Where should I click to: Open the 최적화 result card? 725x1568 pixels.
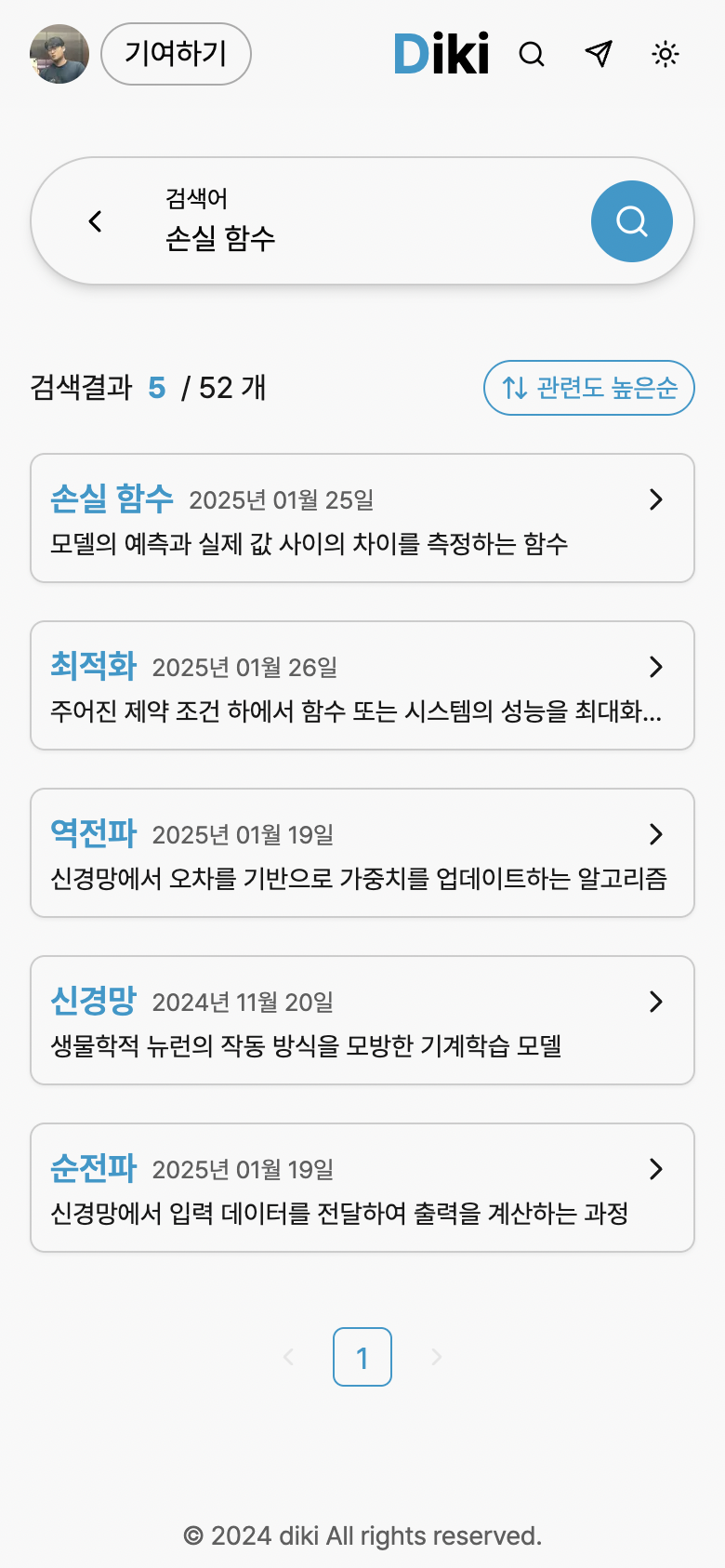point(362,685)
